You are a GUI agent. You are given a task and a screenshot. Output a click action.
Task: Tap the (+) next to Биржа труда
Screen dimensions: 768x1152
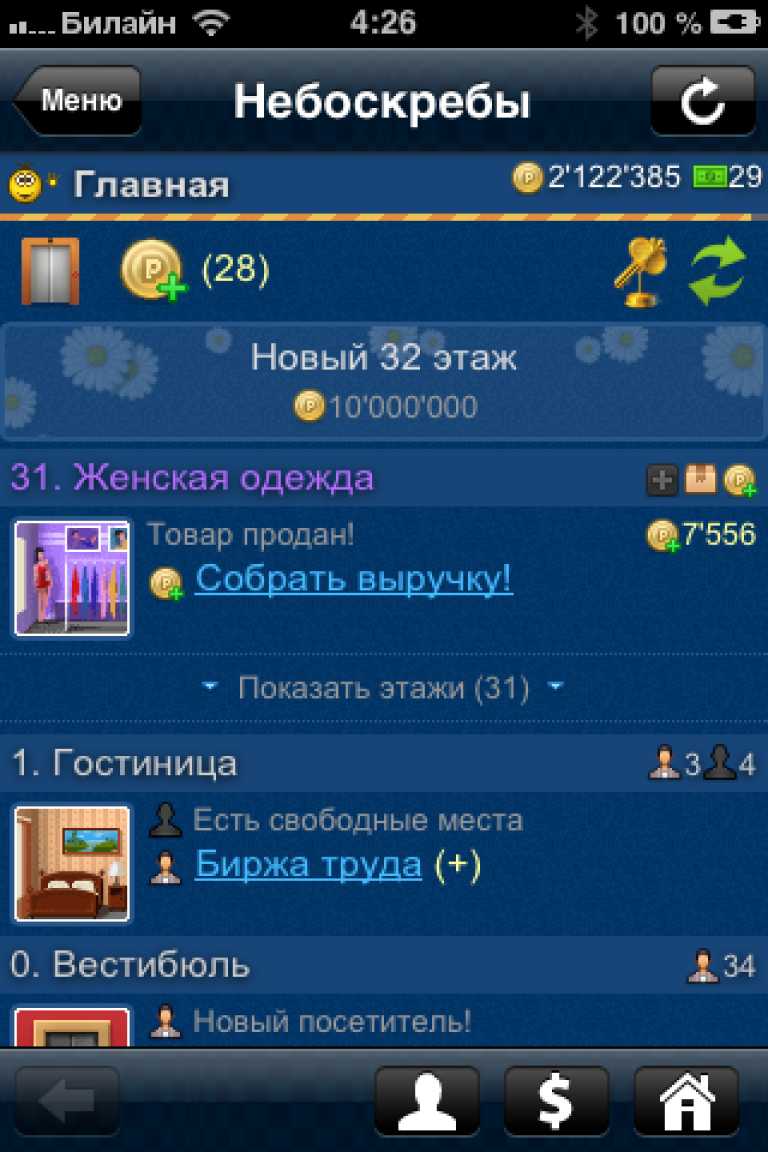(x=457, y=864)
